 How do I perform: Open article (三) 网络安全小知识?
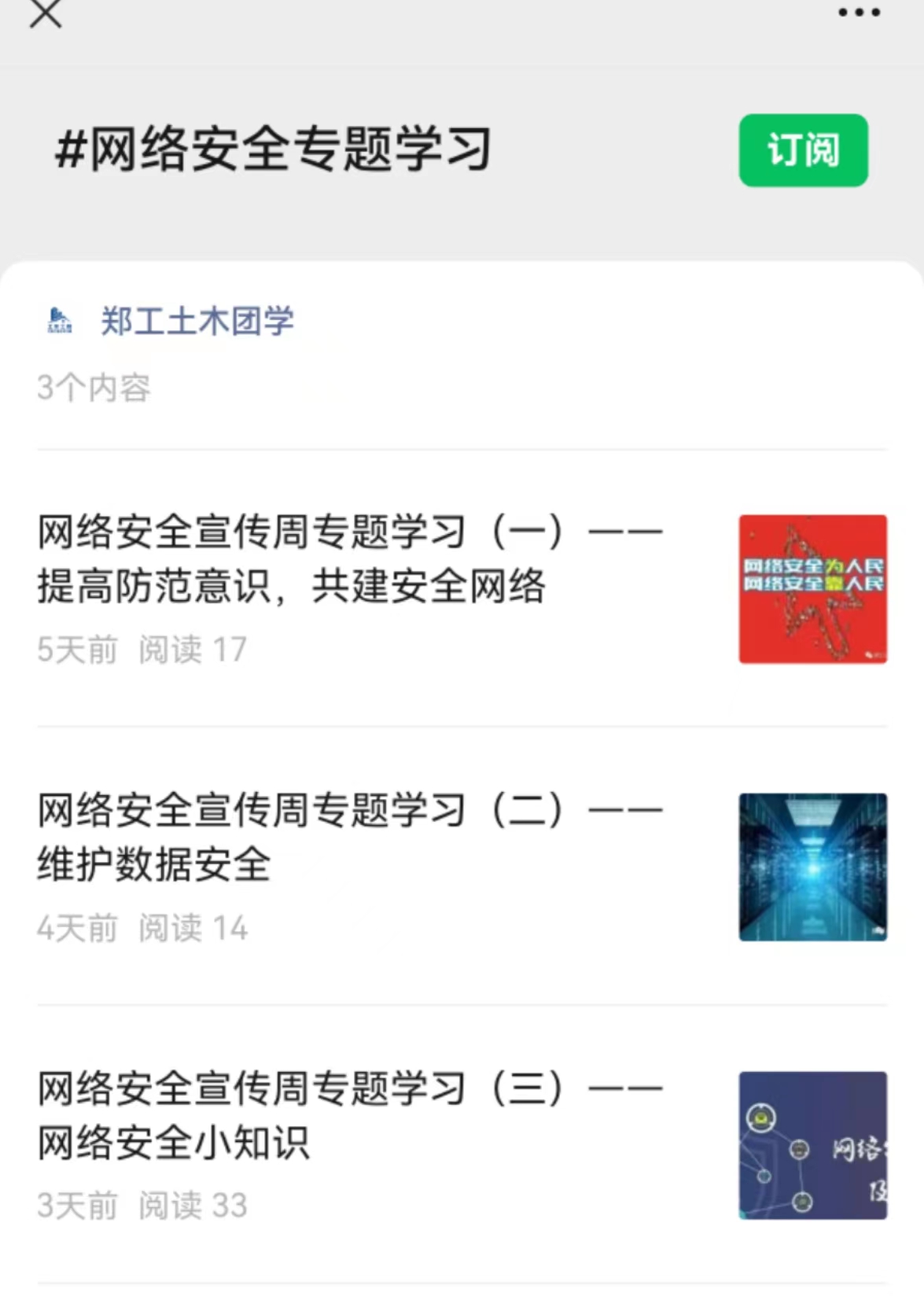[x=350, y=1115]
